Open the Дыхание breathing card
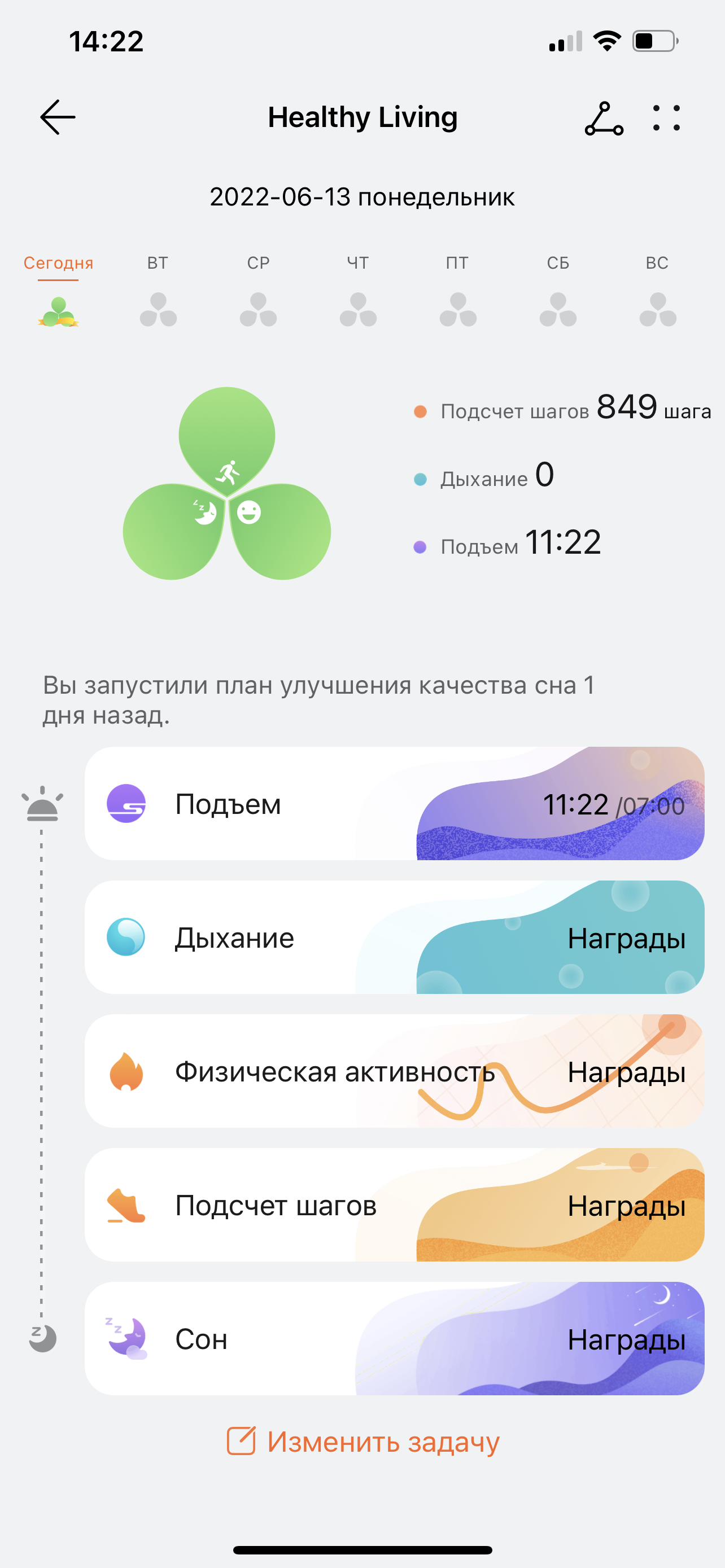725x1568 pixels. (394, 938)
